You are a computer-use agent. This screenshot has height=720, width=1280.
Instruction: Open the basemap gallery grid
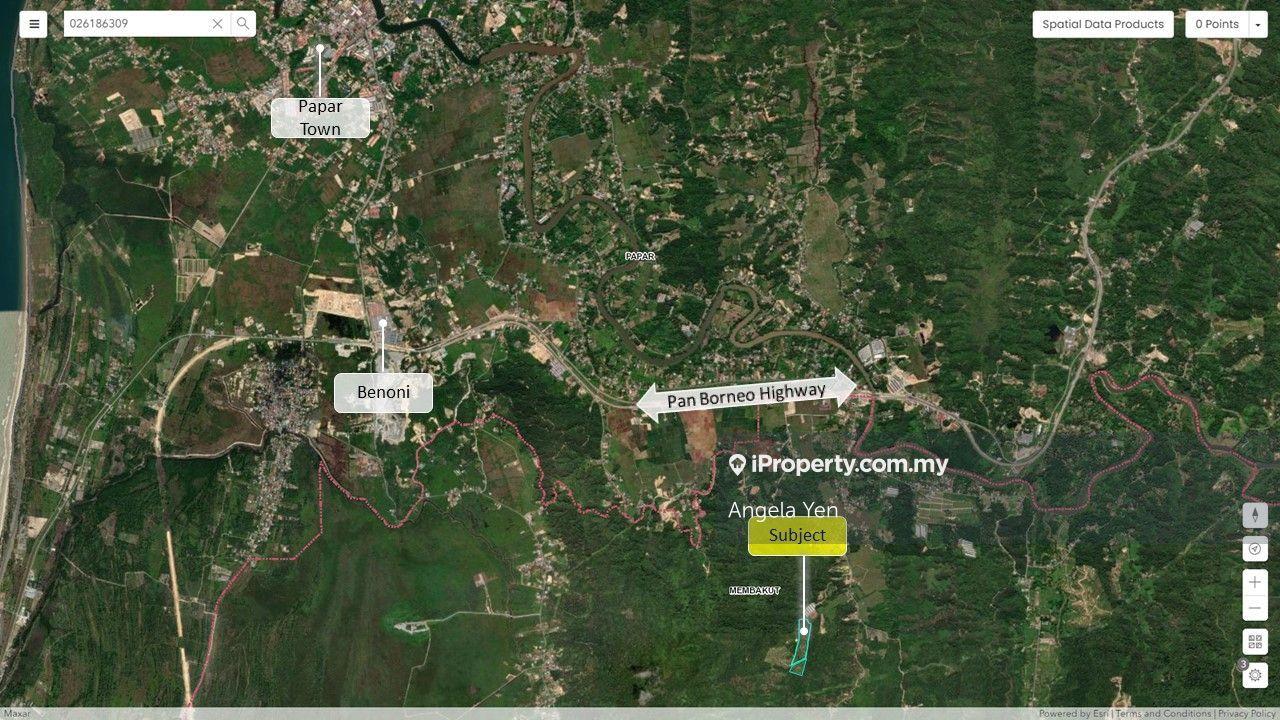tap(1255, 641)
